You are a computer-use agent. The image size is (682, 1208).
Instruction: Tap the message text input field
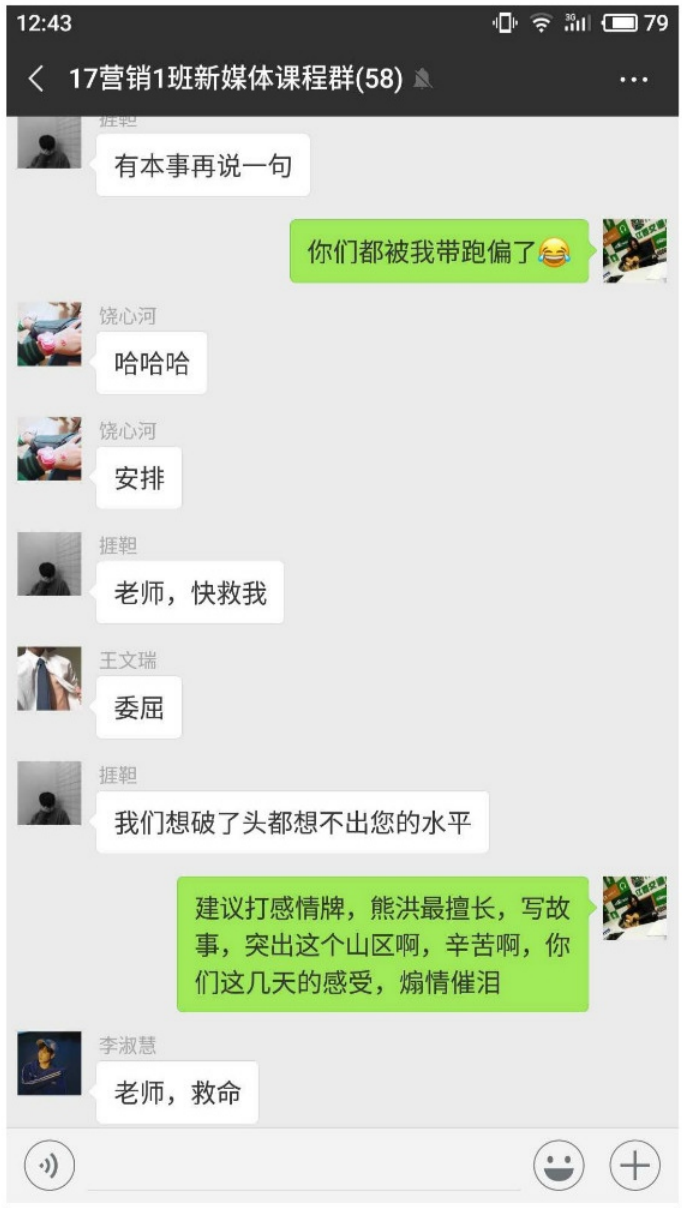303,1166
